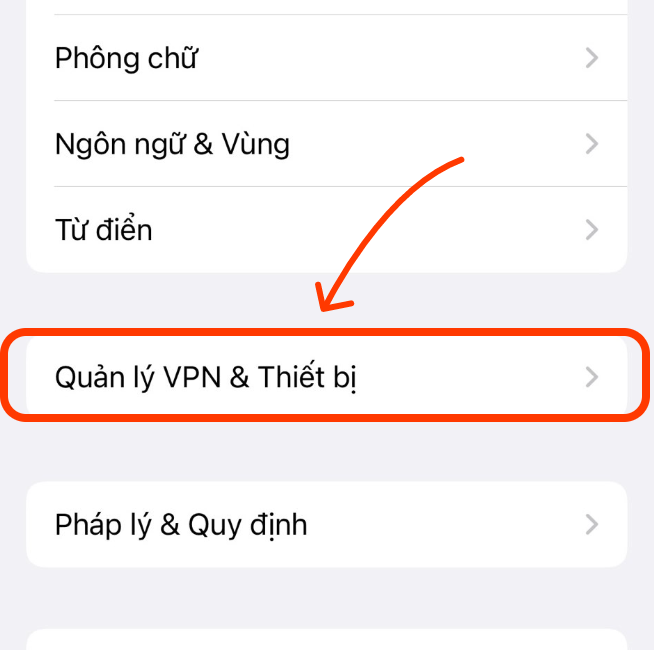Open the Phông chữ settings row

(x=326, y=58)
